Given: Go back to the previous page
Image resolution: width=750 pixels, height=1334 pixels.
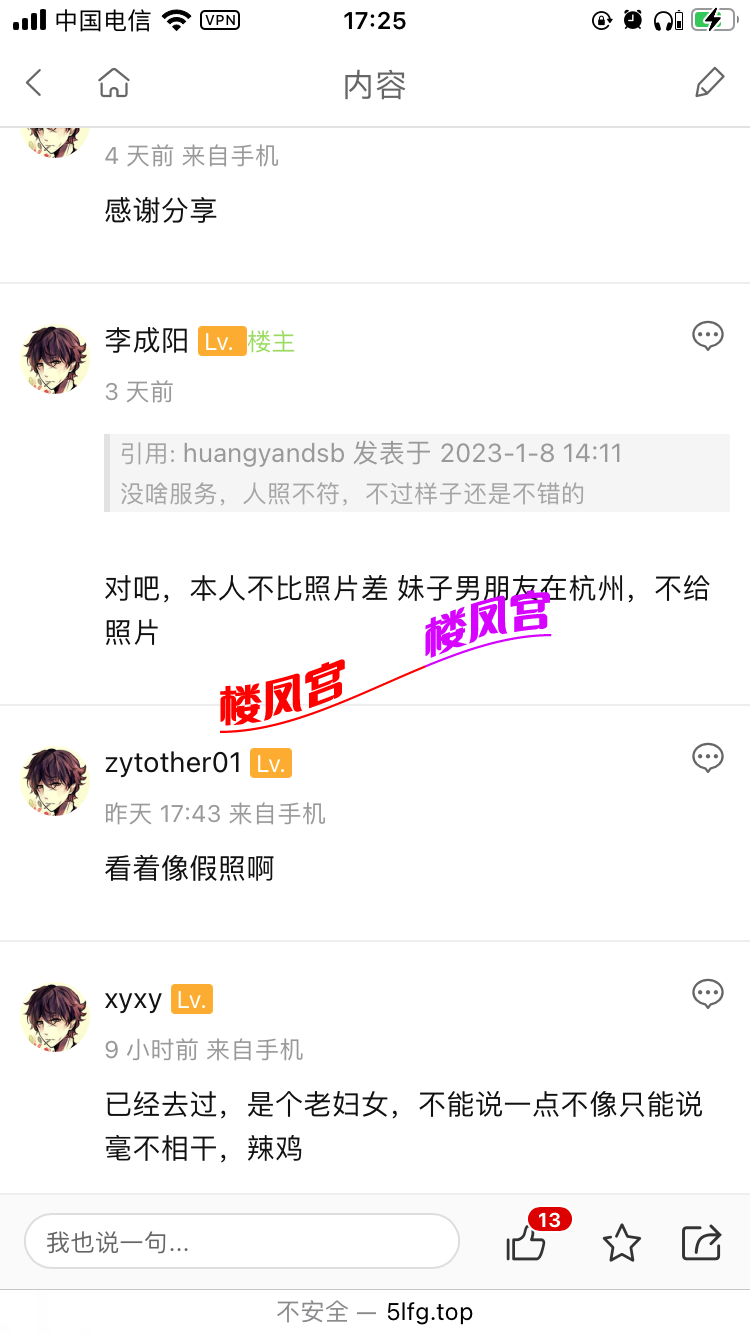Looking at the screenshot, I should [x=34, y=83].
